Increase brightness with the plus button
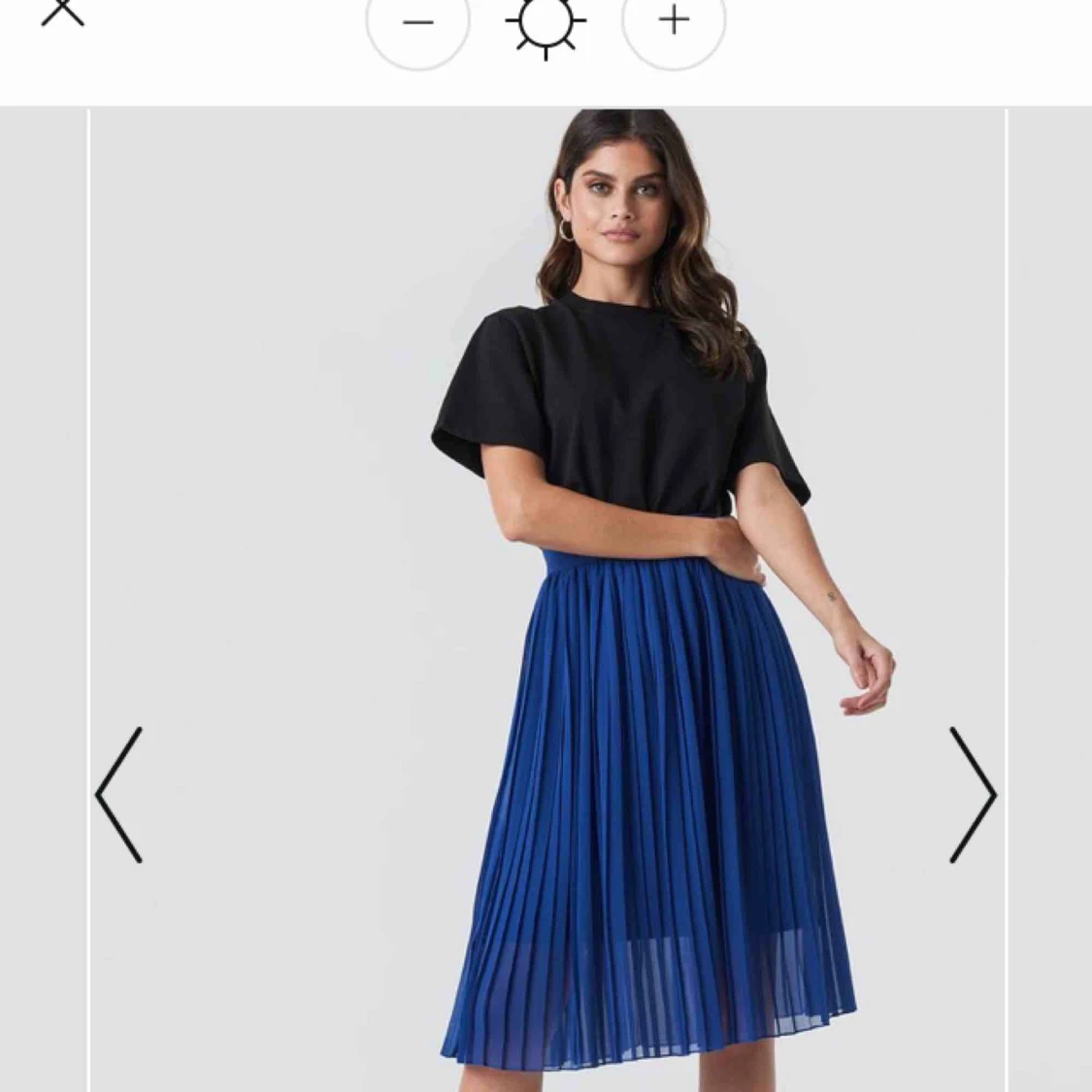Screen dimensions: 1092x1092 coord(674,19)
